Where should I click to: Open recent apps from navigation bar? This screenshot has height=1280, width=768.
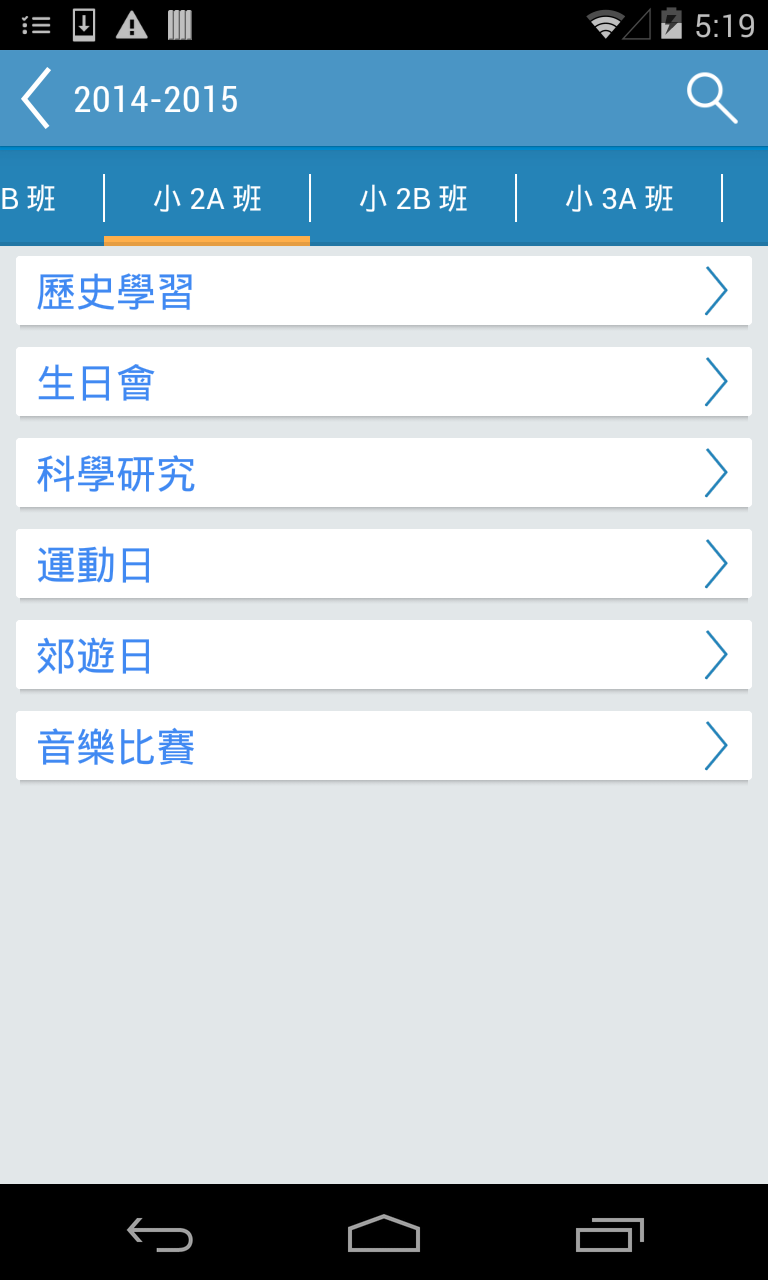click(610, 1234)
